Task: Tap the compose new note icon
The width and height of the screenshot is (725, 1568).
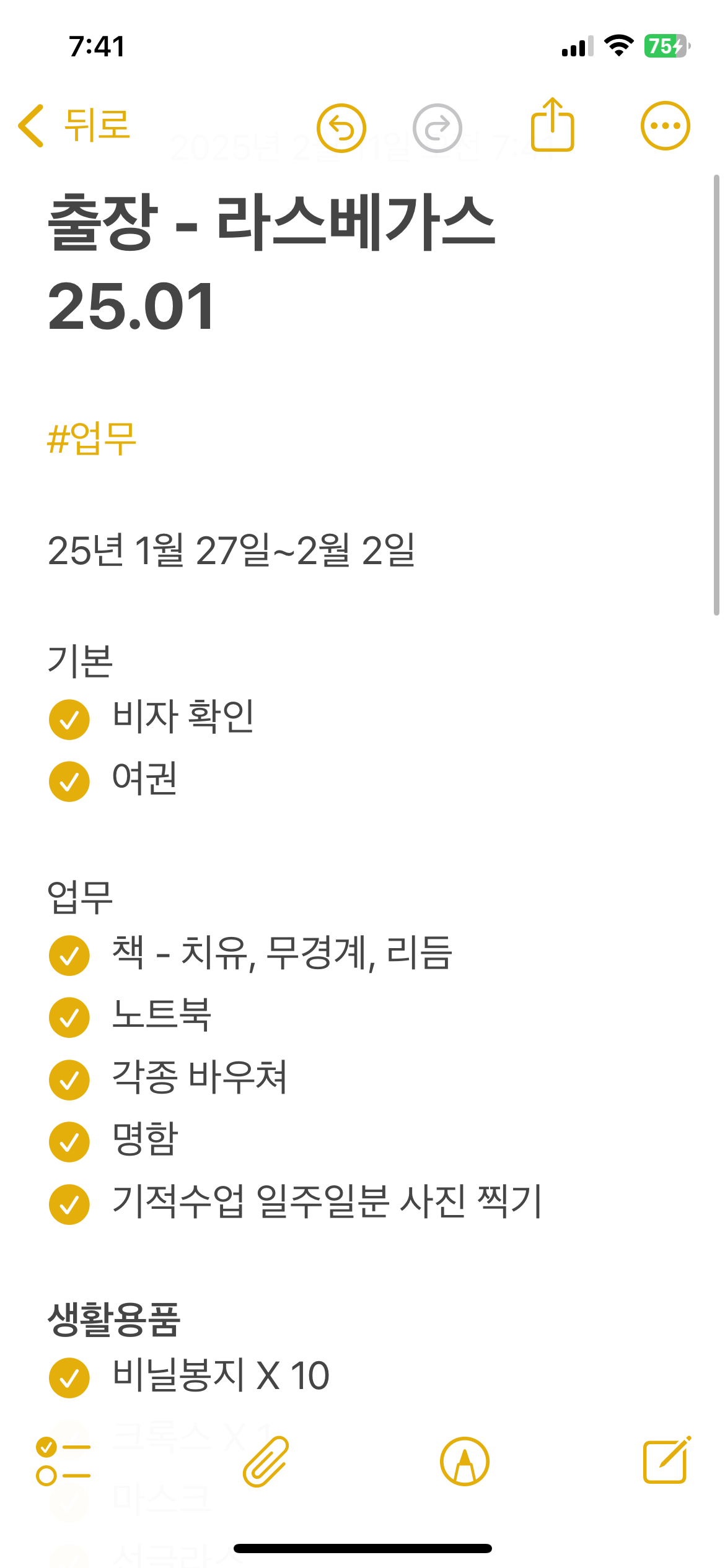Action: coord(664,1468)
